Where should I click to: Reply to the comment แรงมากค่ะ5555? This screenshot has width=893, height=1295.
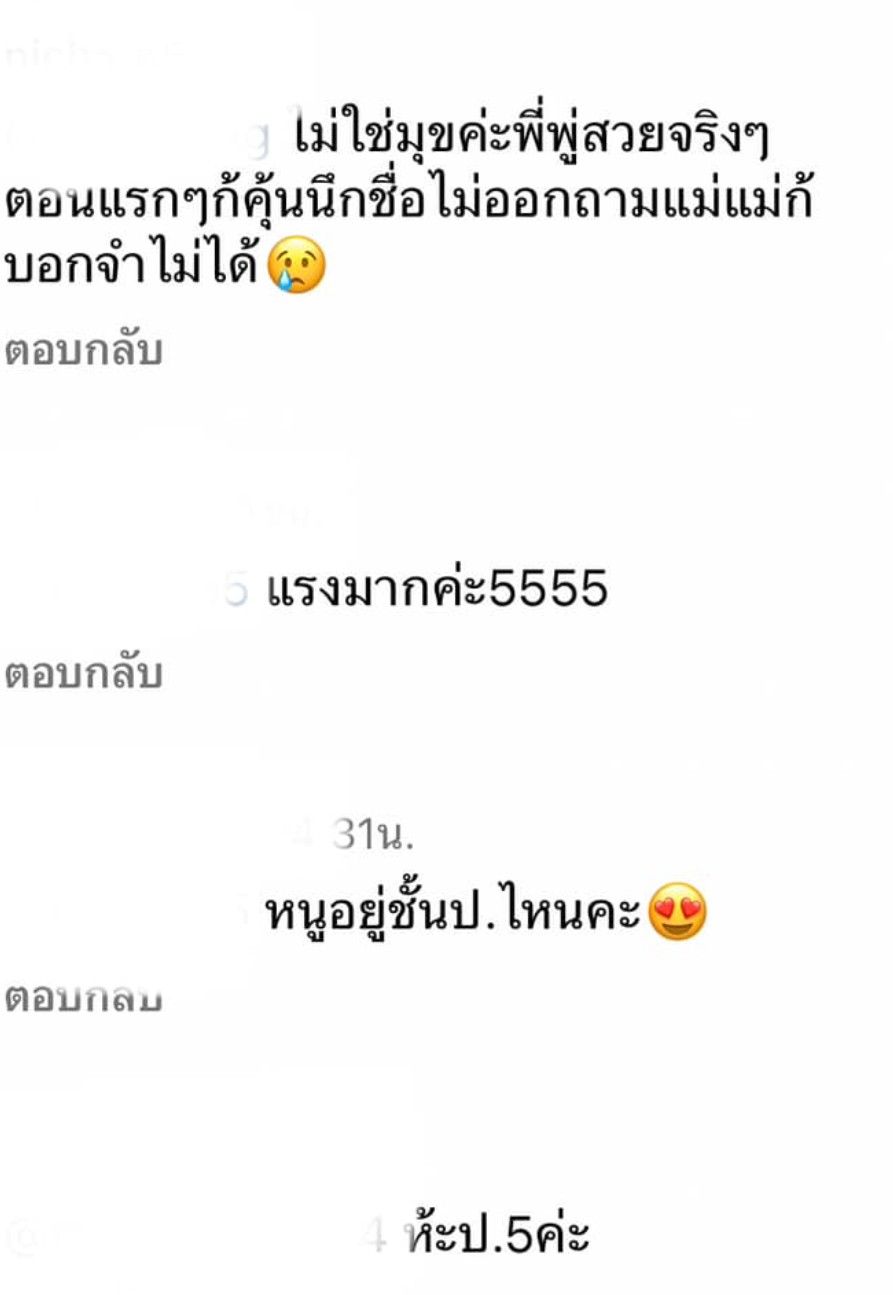[x=83, y=675]
